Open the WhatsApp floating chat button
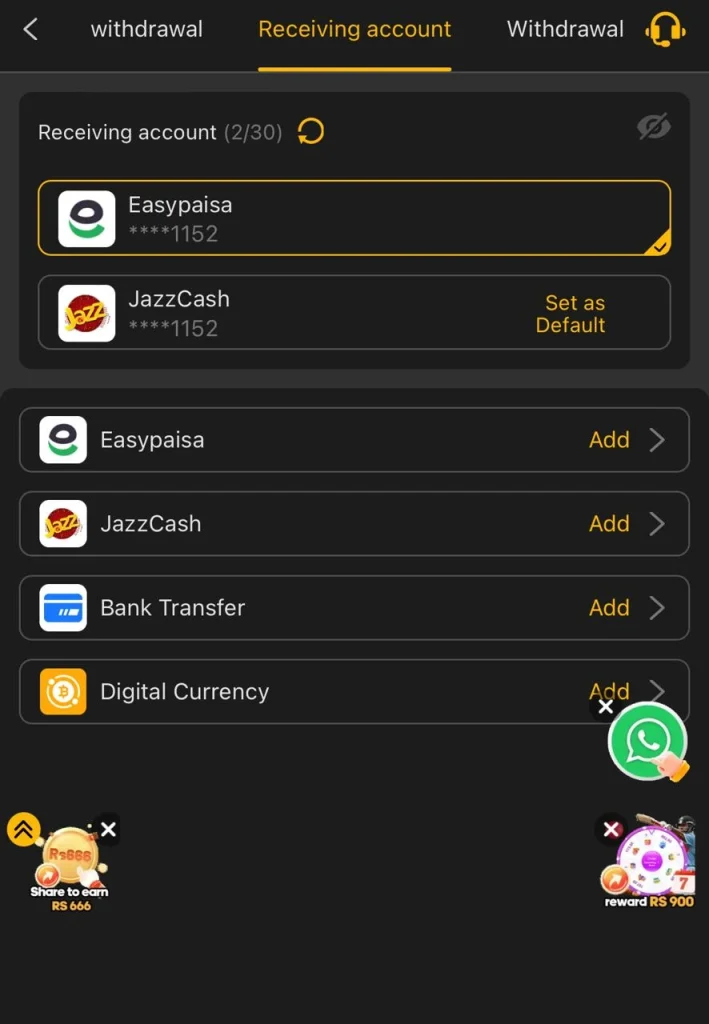709x1024 pixels. (x=648, y=742)
